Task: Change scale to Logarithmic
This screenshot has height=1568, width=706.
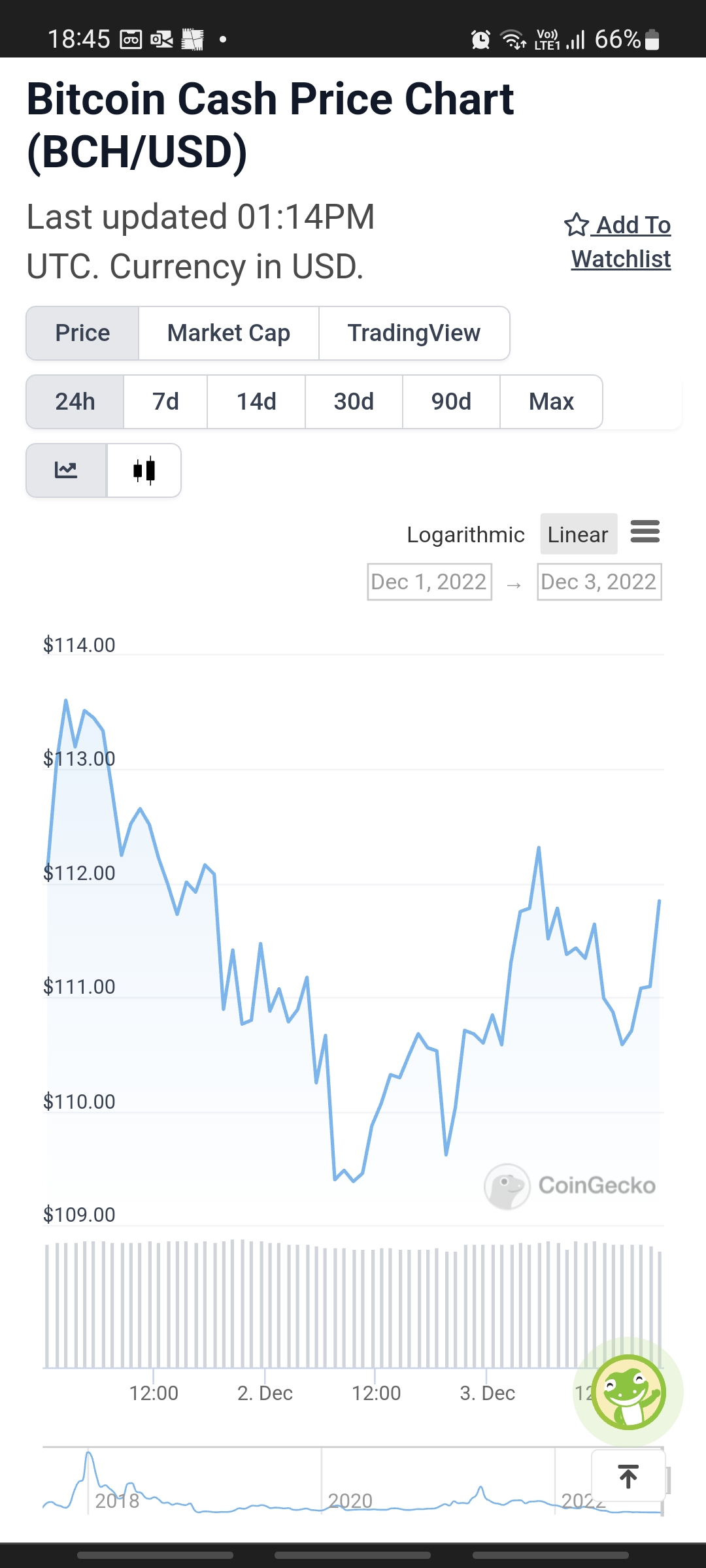Action: (x=465, y=534)
